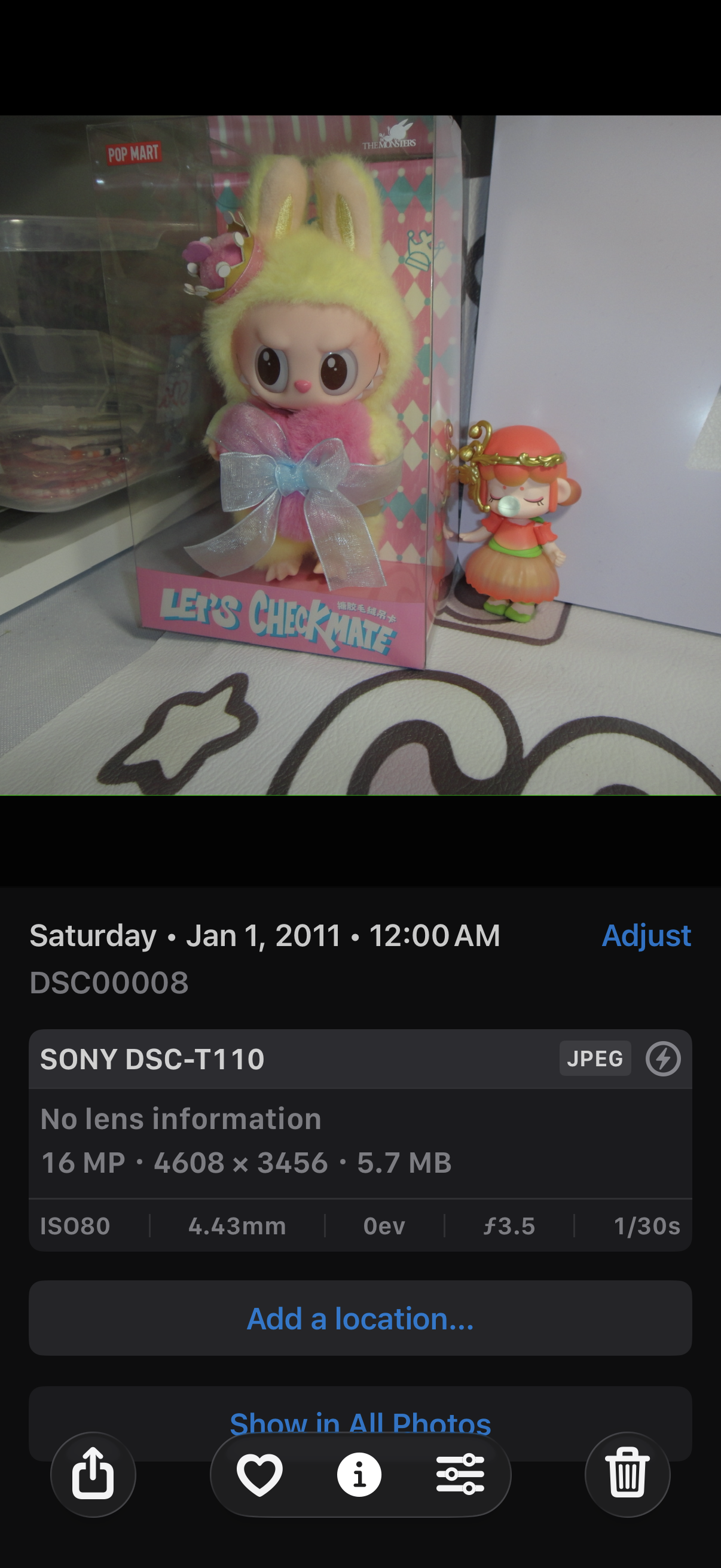Tap the photo to view full screen
The image size is (721, 1568).
click(x=360, y=455)
